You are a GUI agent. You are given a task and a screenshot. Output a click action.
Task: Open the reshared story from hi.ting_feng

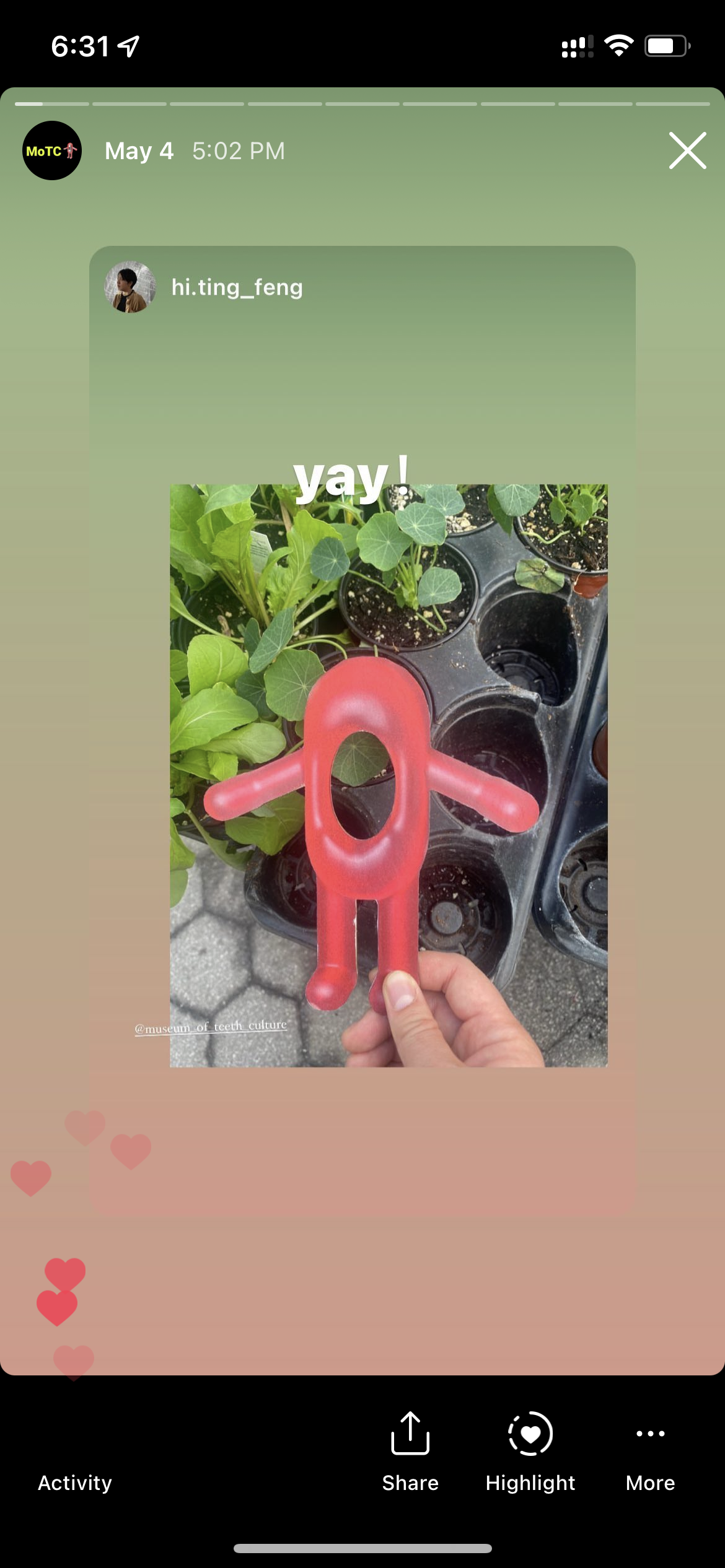pos(362,731)
